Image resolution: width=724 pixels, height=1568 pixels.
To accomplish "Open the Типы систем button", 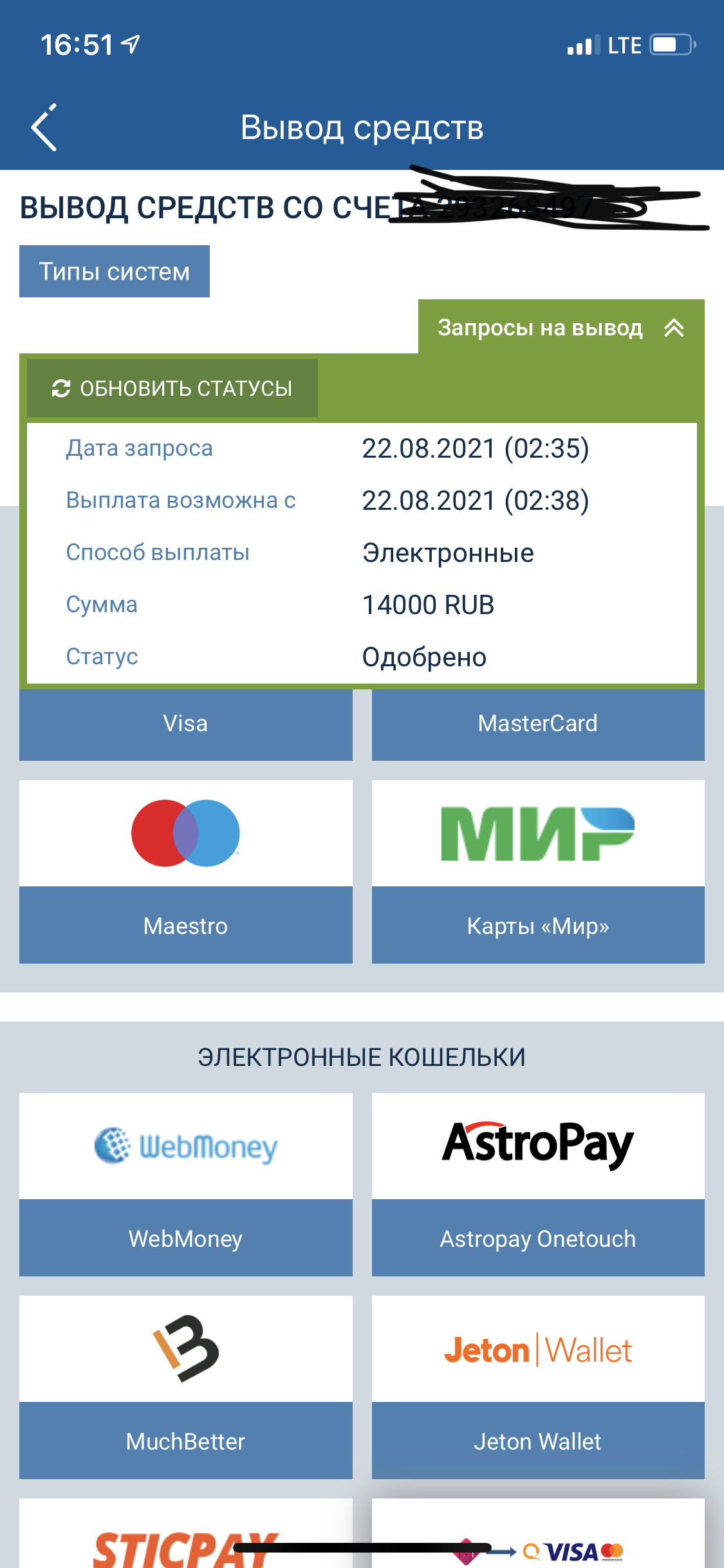I will tap(115, 272).
